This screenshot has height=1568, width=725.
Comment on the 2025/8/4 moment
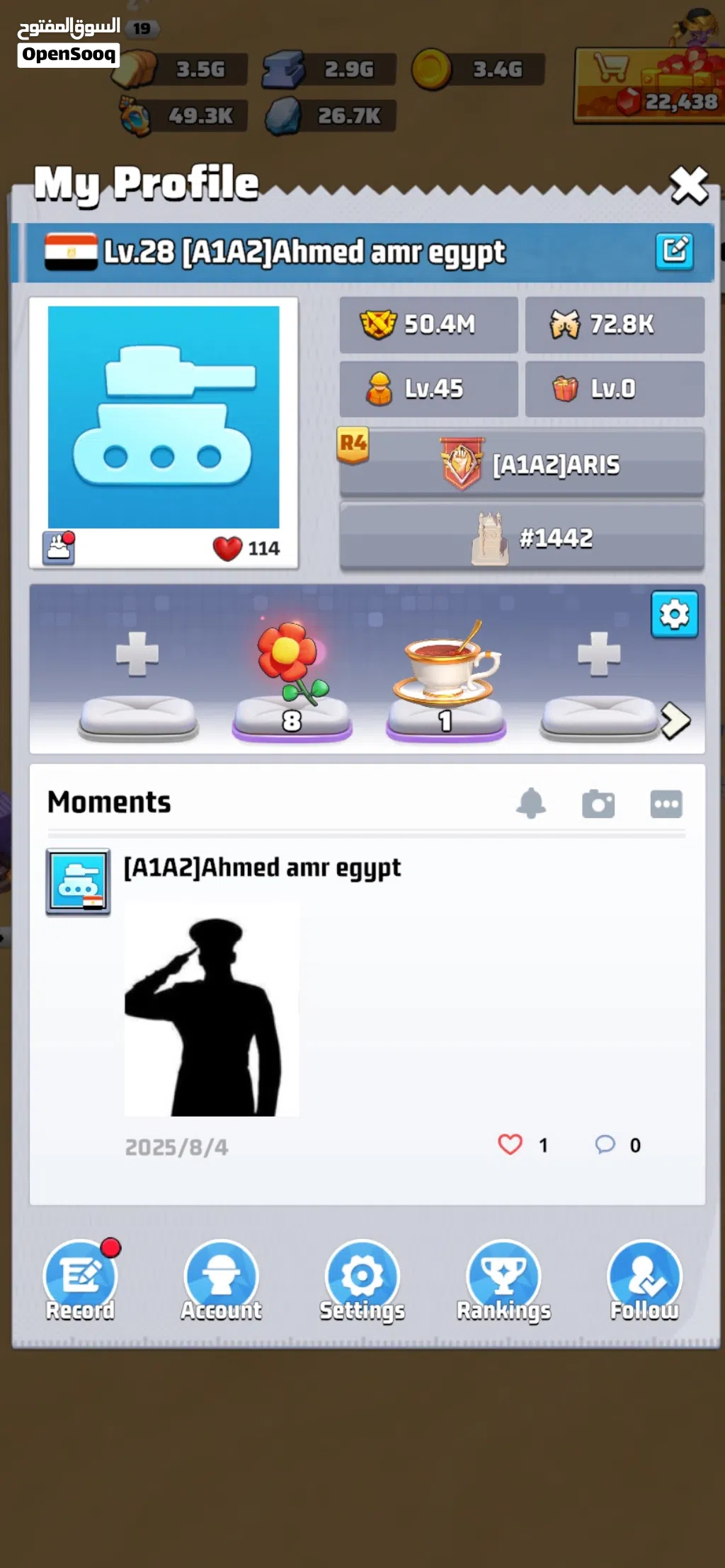coord(605,1144)
